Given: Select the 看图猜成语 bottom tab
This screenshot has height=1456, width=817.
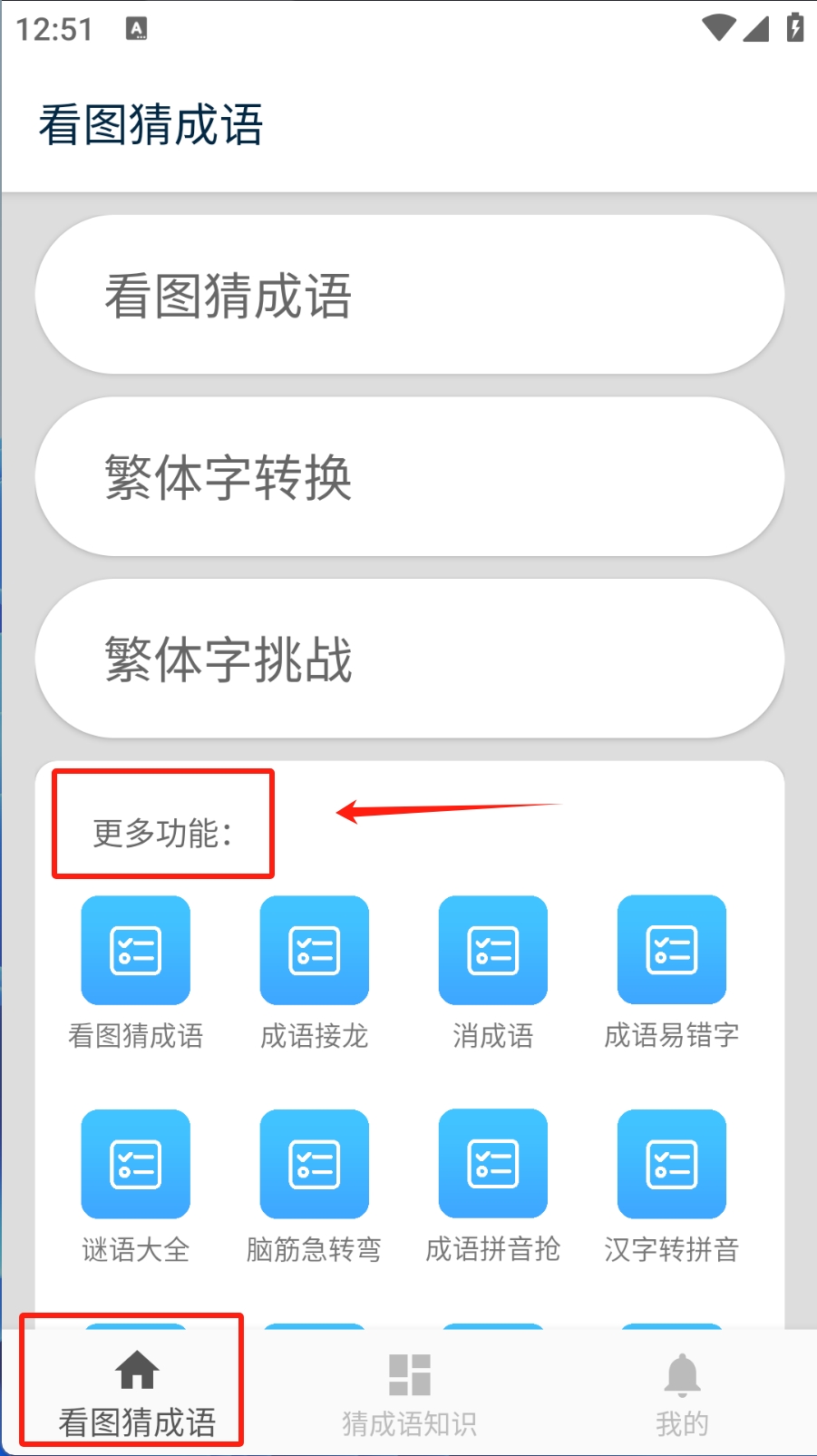Looking at the screenshot, I should 136,1393.
